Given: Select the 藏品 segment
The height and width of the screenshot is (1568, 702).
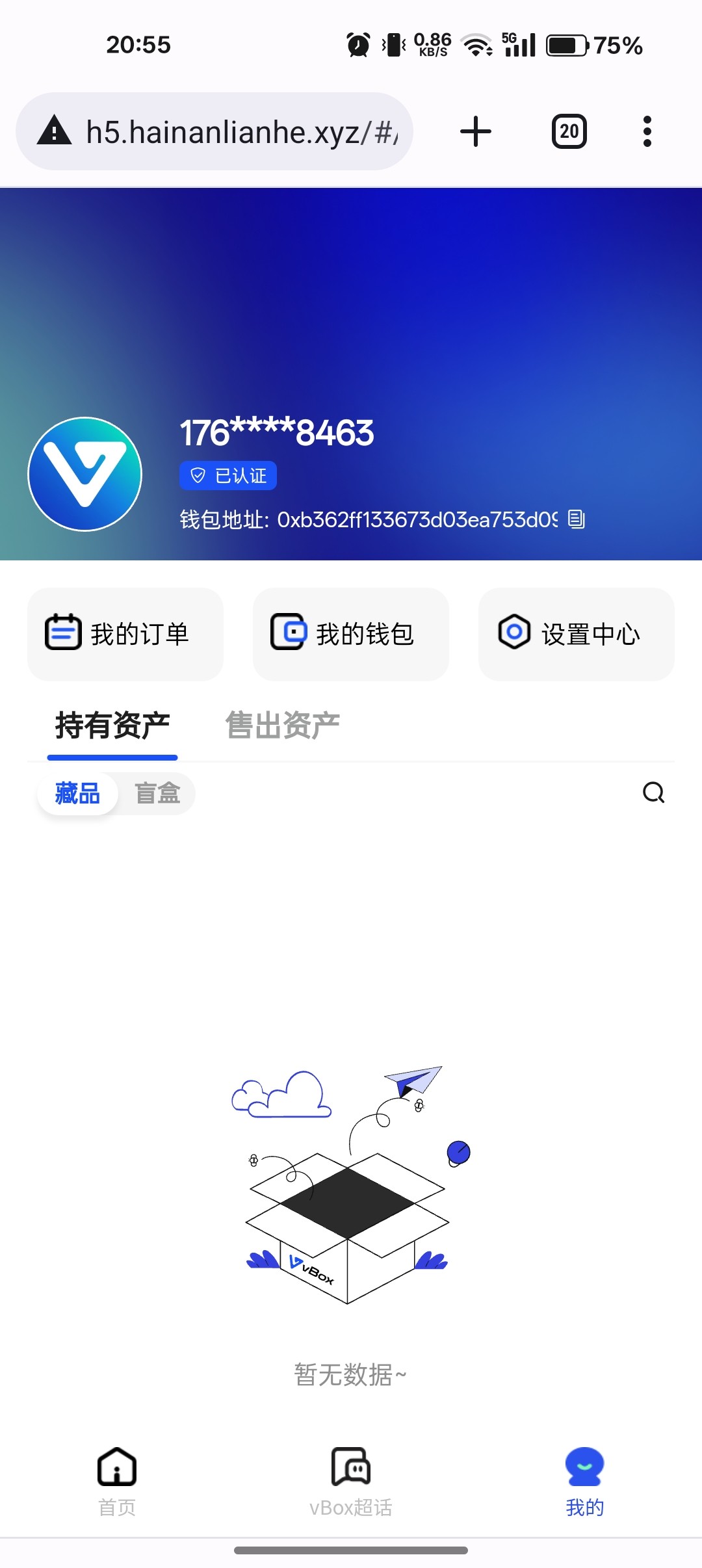Looking at the screenshot, I should 77,793.
